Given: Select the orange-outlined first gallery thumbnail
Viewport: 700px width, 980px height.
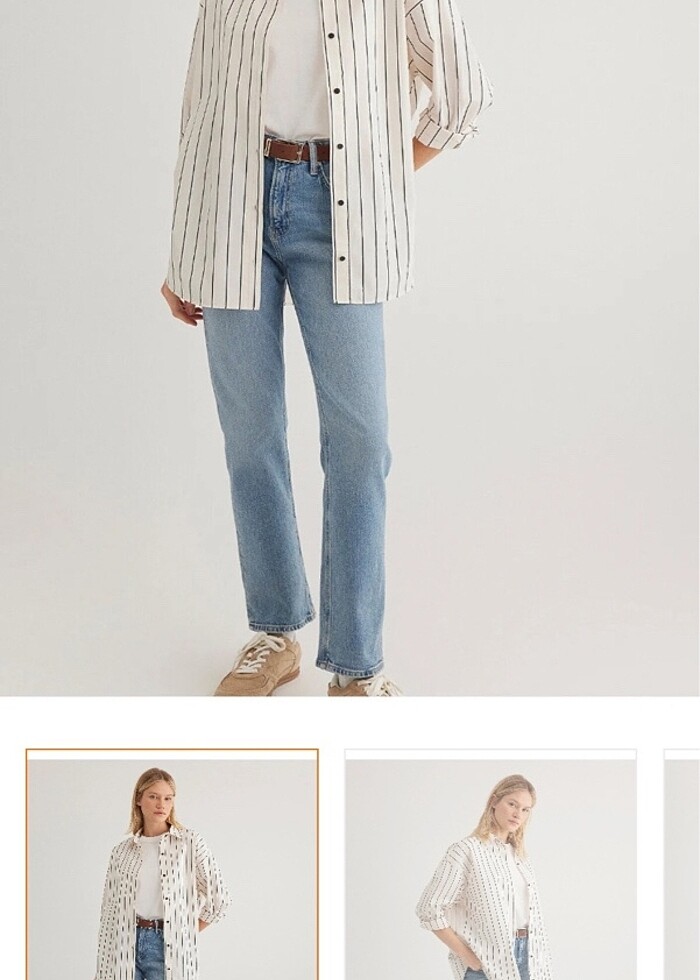Looking at the screenshot, I should click(172, 865).
